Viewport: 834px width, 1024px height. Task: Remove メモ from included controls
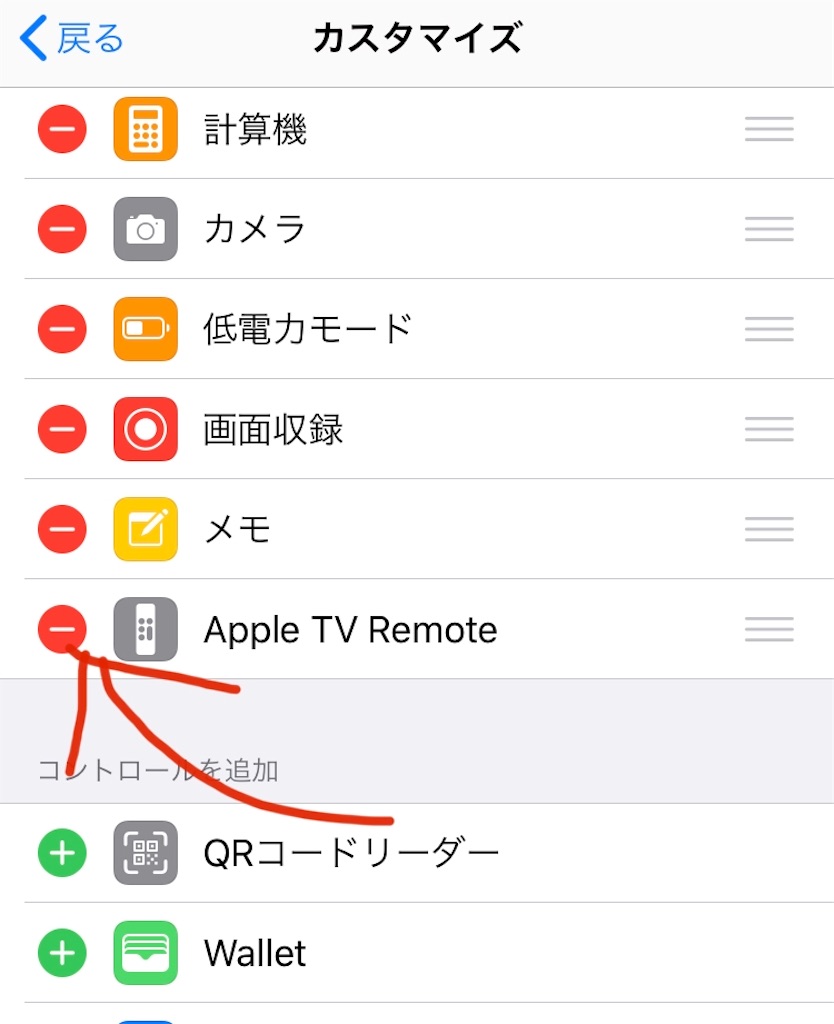[x=62, y=529]
